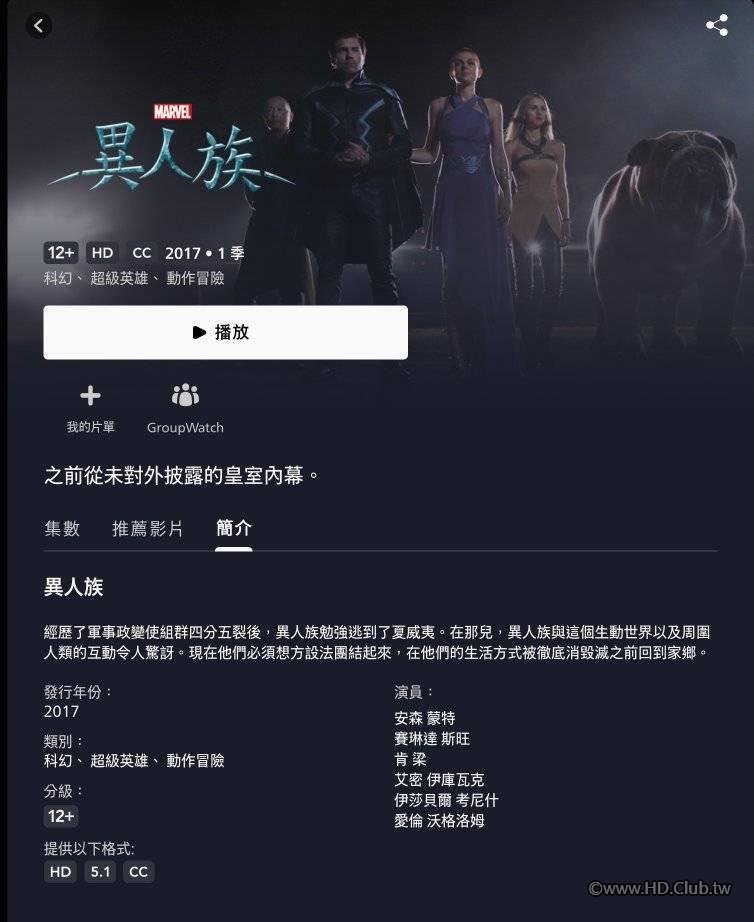Go back using the arrow icon
Screen dimensions: 754x922
pos(38,26)
